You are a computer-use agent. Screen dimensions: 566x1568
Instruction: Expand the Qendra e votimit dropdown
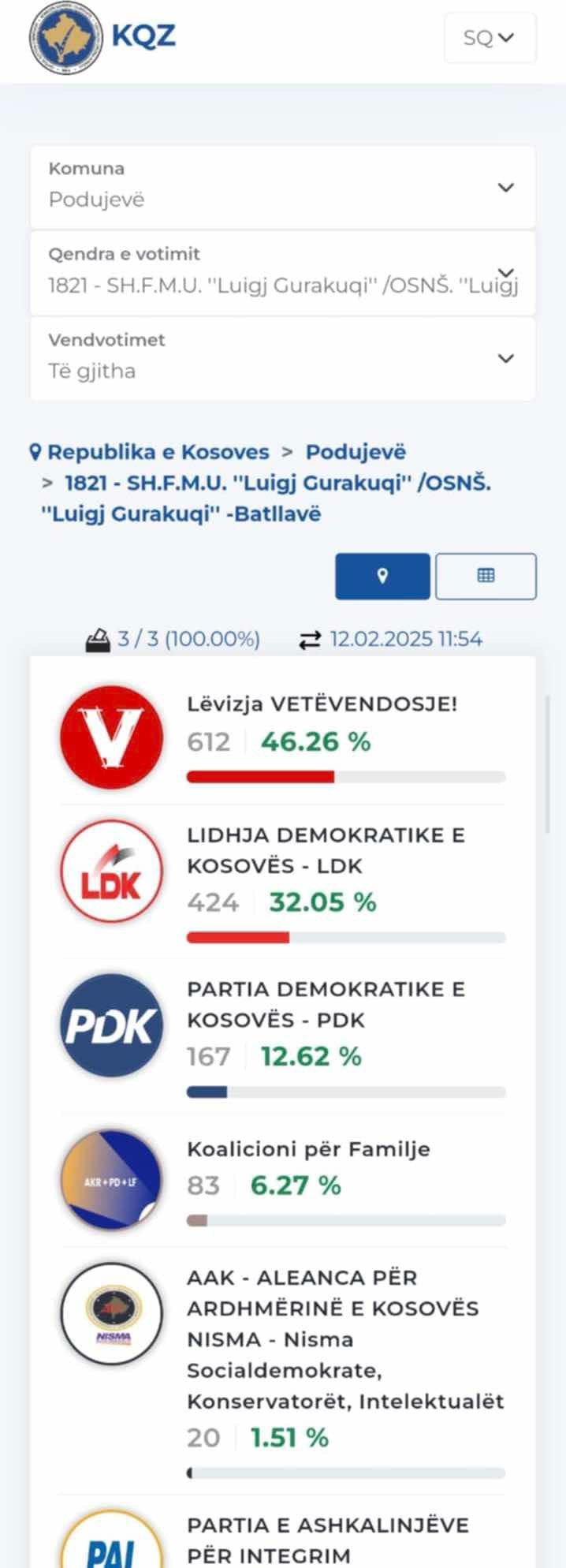pyautogui.click(x=282, y=272)
